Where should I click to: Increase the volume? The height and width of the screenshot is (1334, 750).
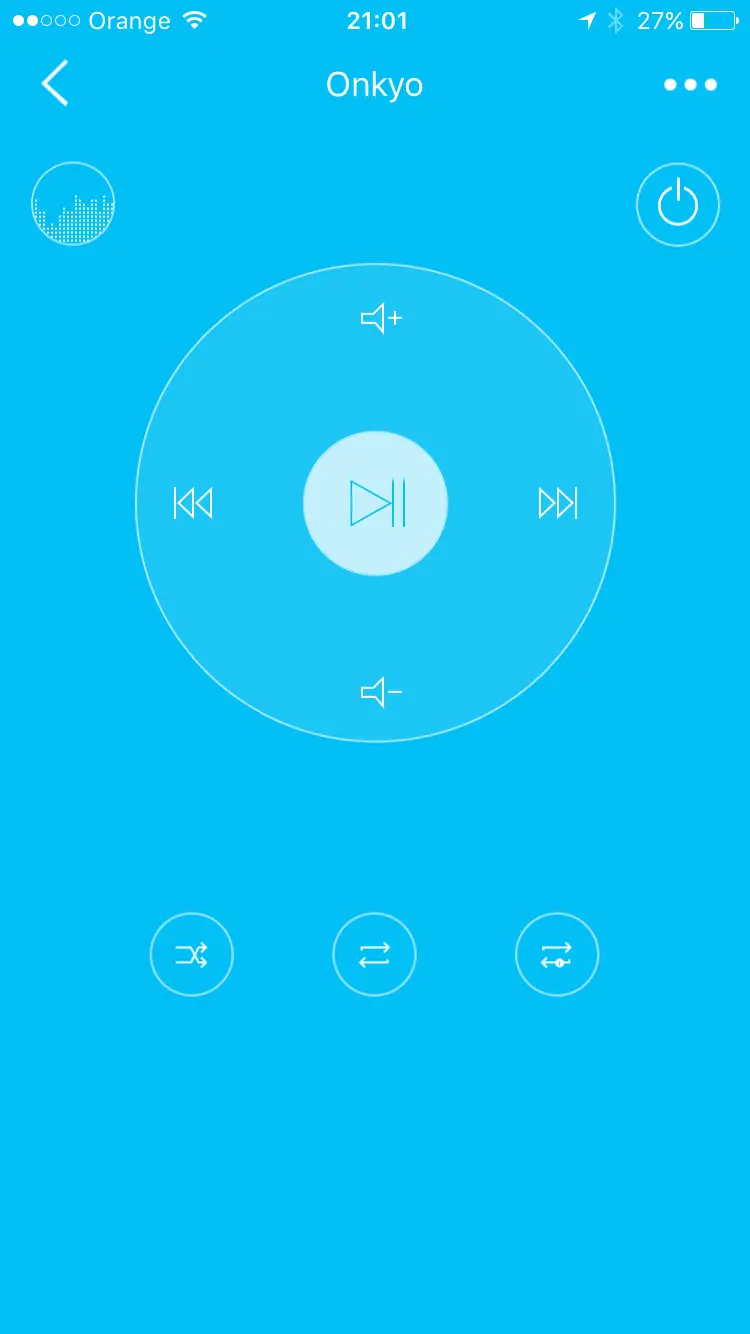(380, 319)
